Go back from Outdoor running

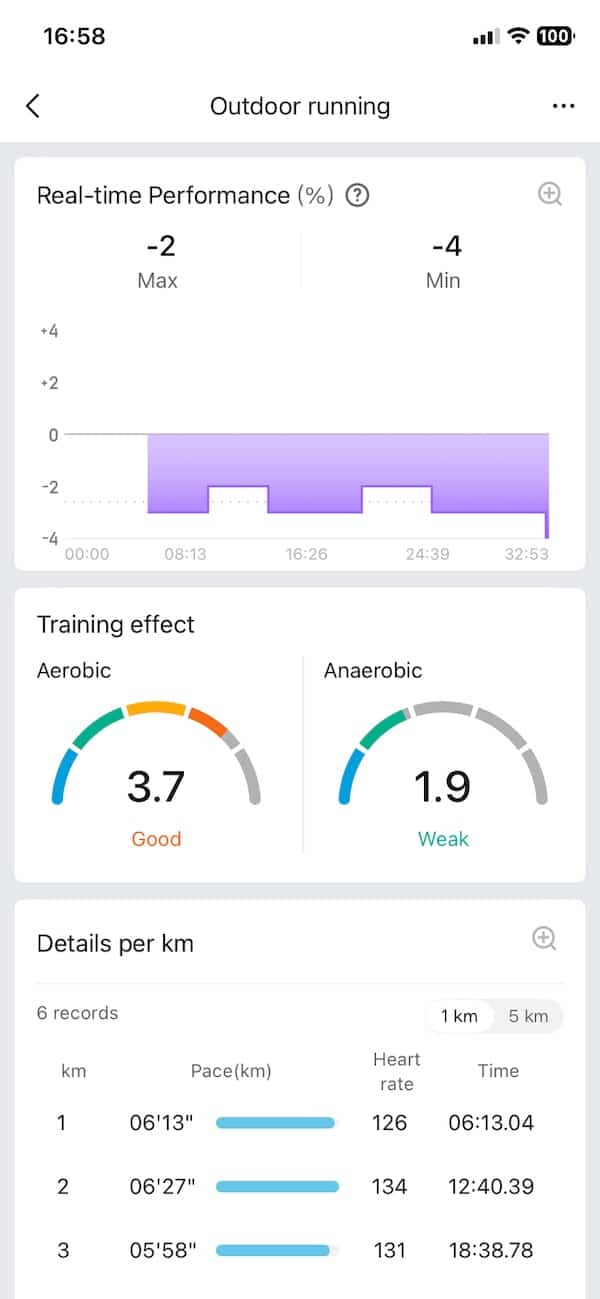pyautogui.click(x=33, y=106)
